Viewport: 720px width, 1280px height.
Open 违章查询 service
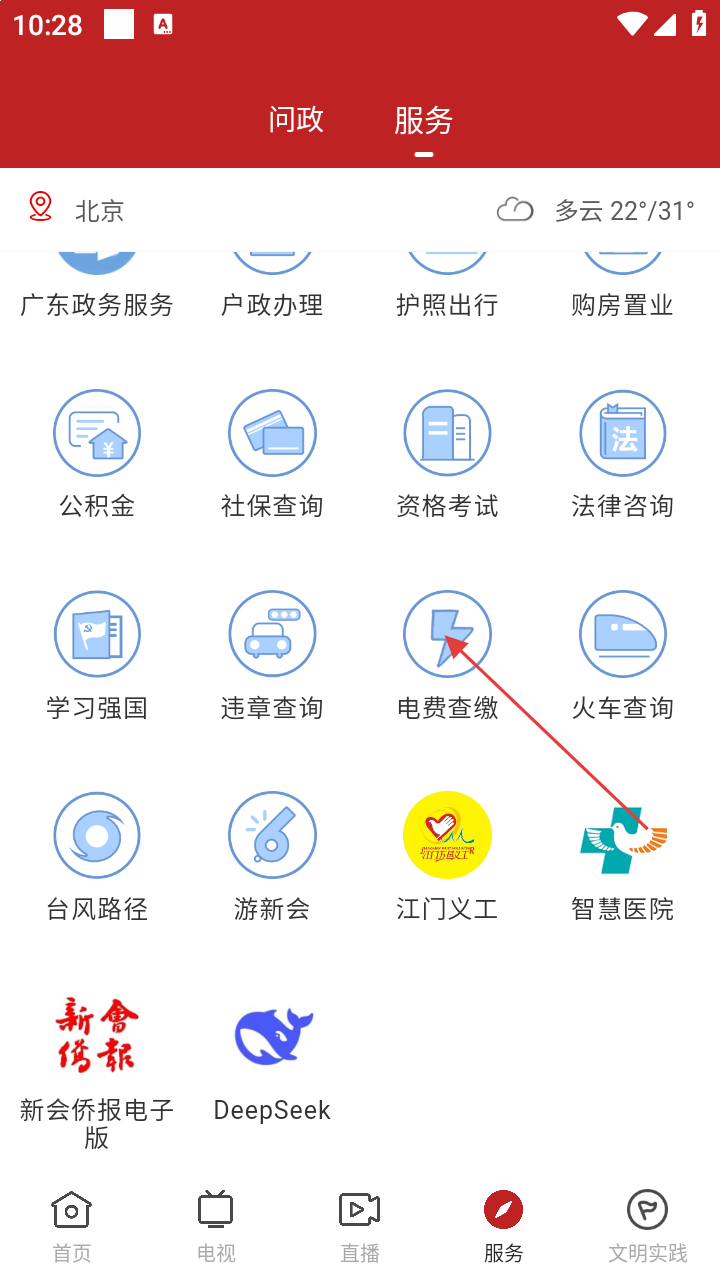(272, 656)
